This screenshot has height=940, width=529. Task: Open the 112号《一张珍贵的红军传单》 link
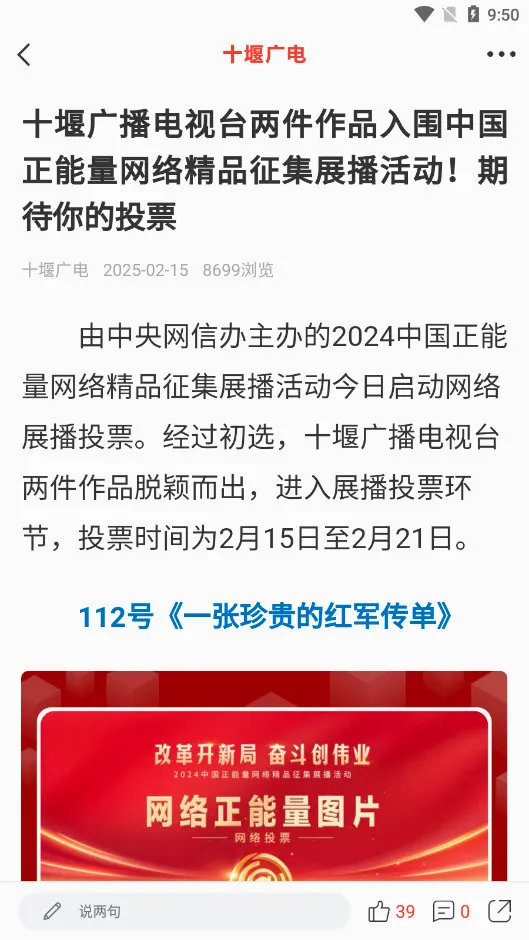264,617
